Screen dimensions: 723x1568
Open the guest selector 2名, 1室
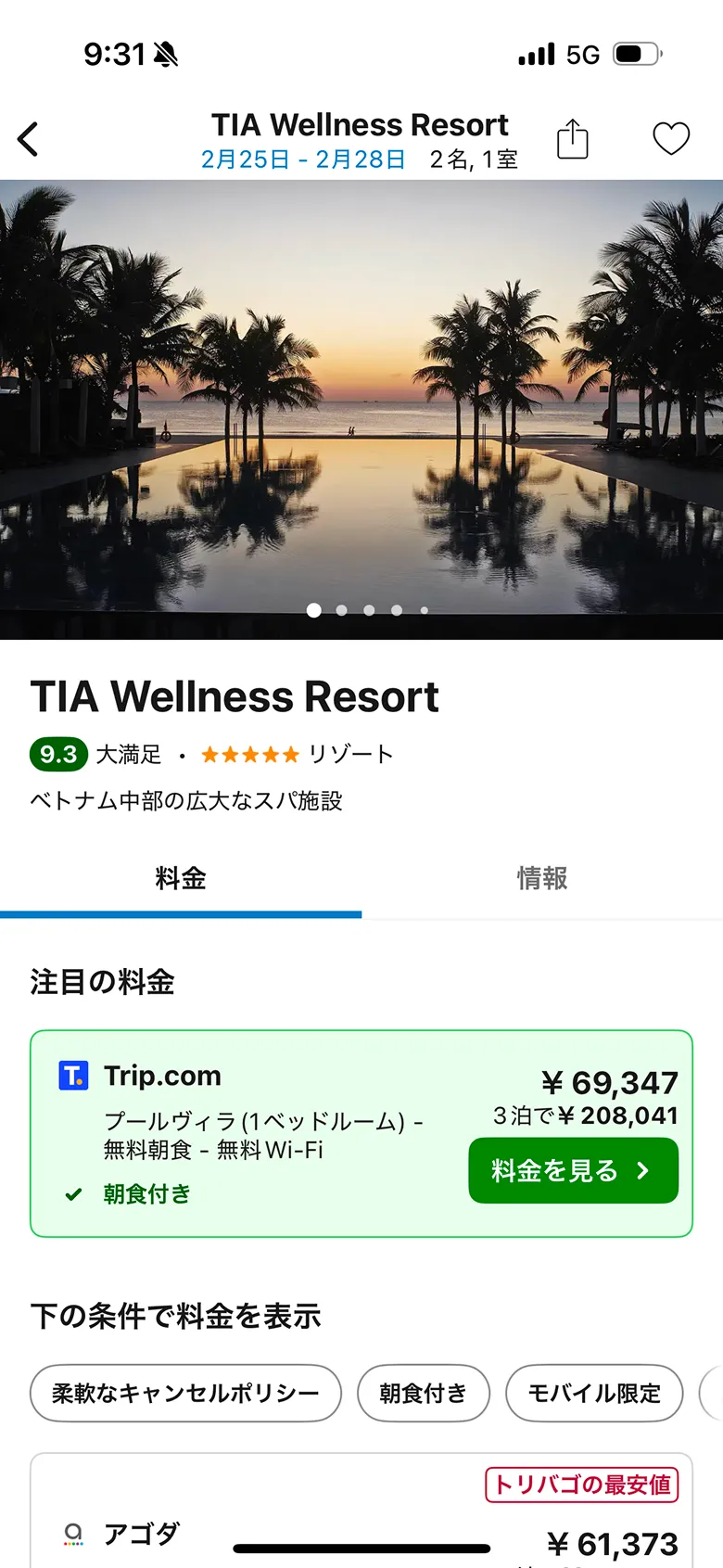pyautogui.click(x=471, y=159)
